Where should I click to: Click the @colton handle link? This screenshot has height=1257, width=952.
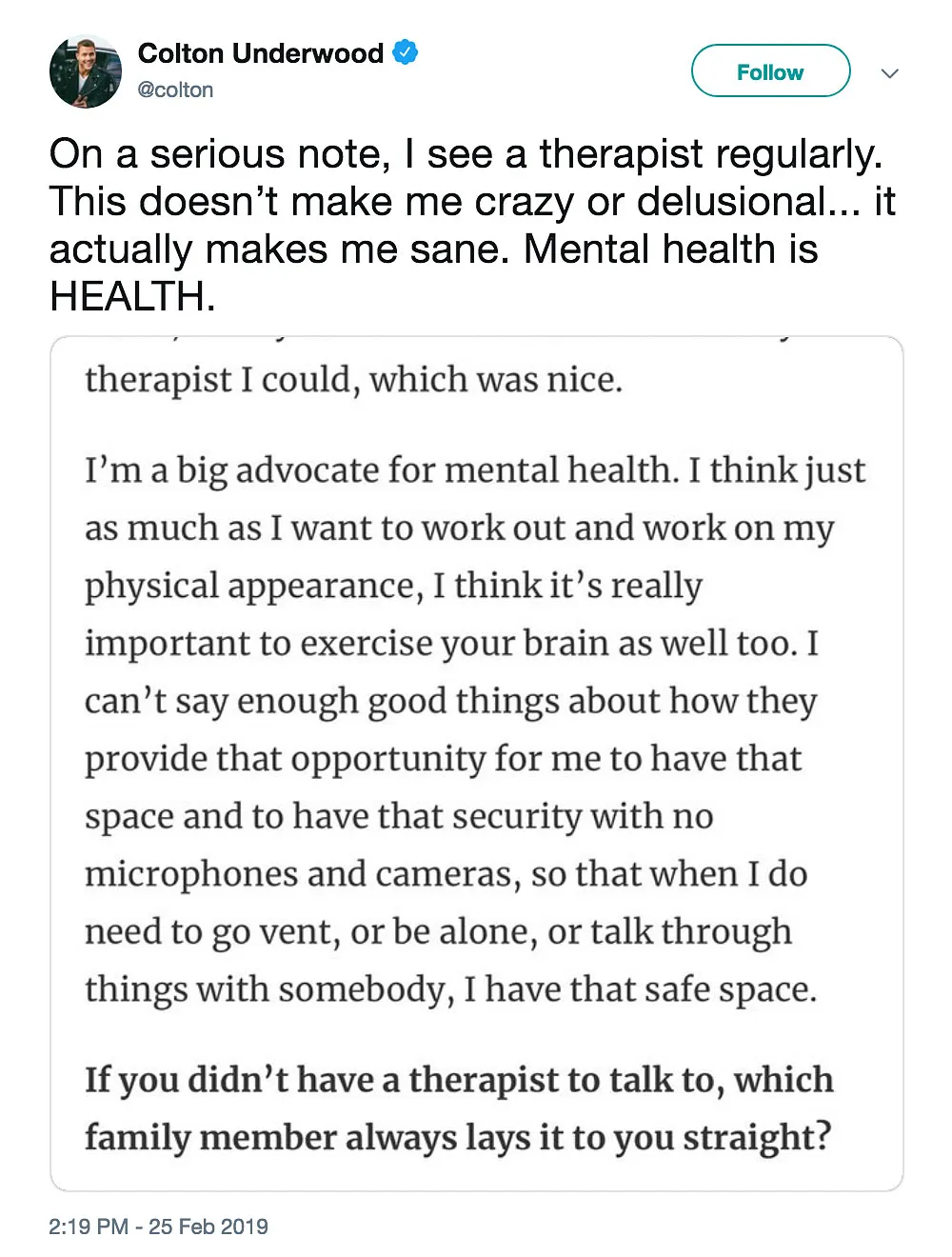[x=175, y=90]
